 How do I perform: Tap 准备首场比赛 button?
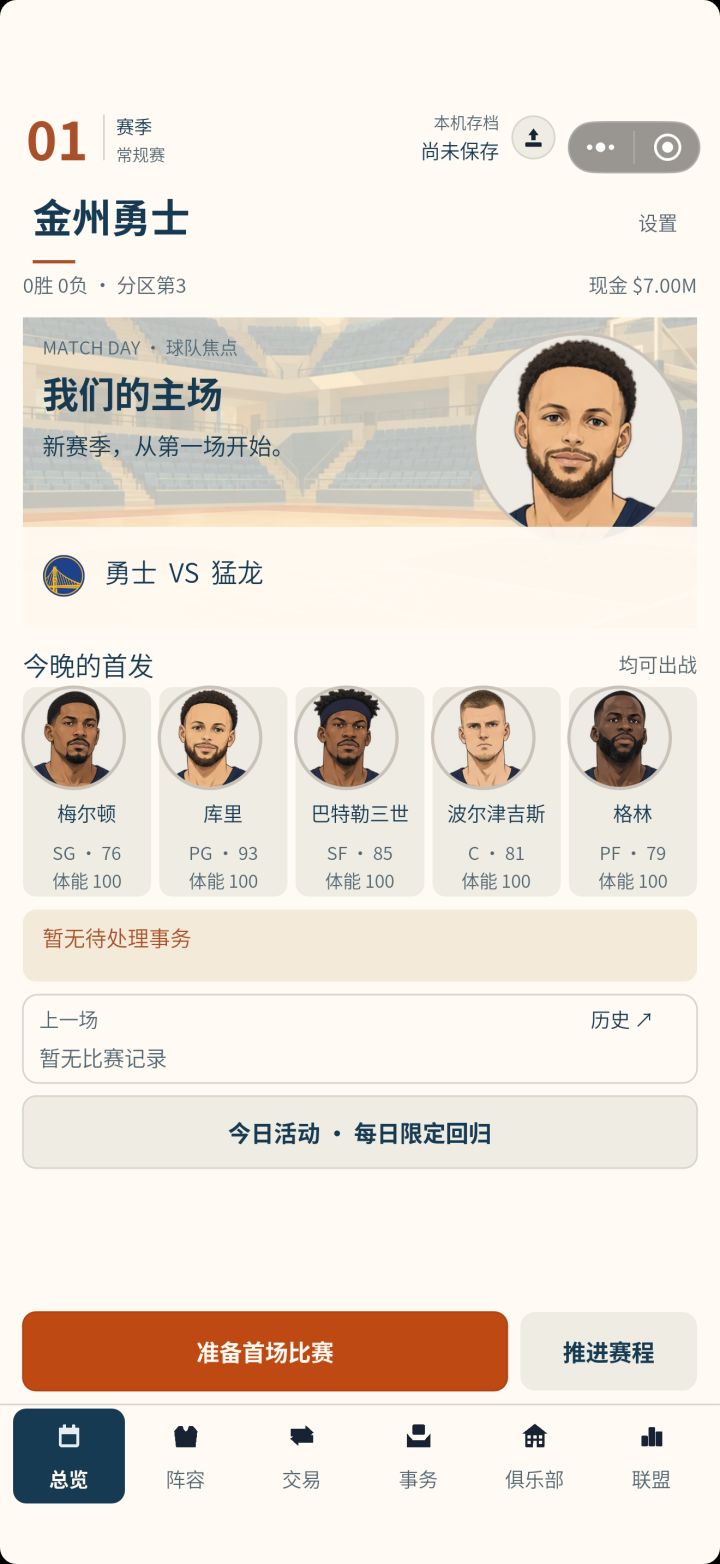coord(265,1351)
